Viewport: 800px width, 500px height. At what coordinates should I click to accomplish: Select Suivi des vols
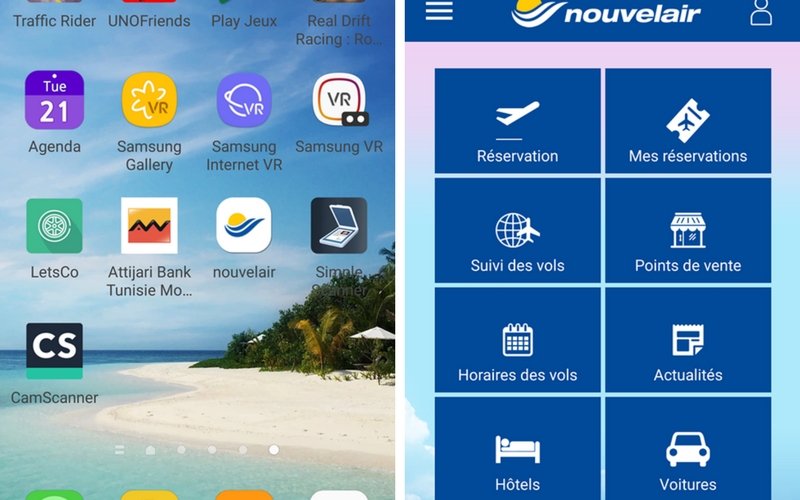point(517,231)
